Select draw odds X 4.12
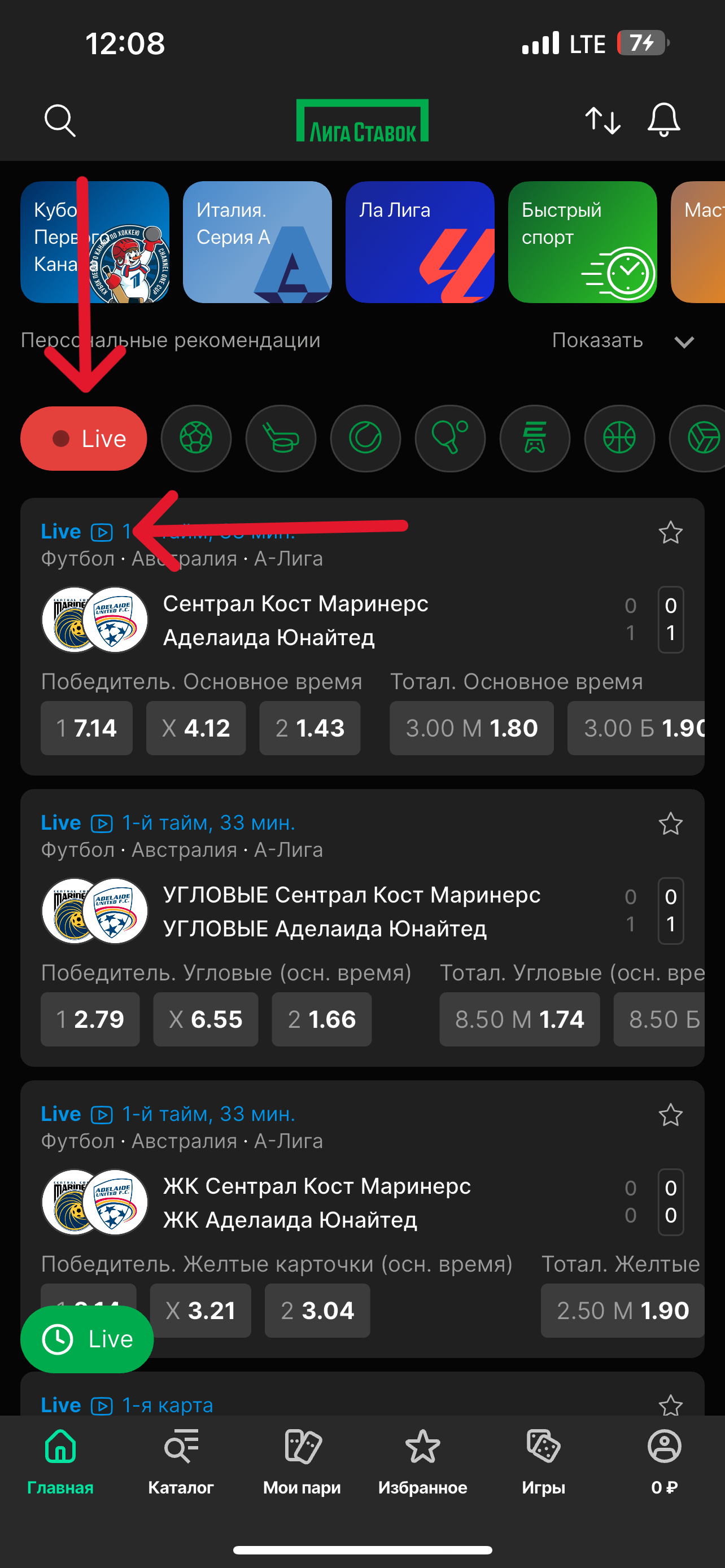 (196, 728)
